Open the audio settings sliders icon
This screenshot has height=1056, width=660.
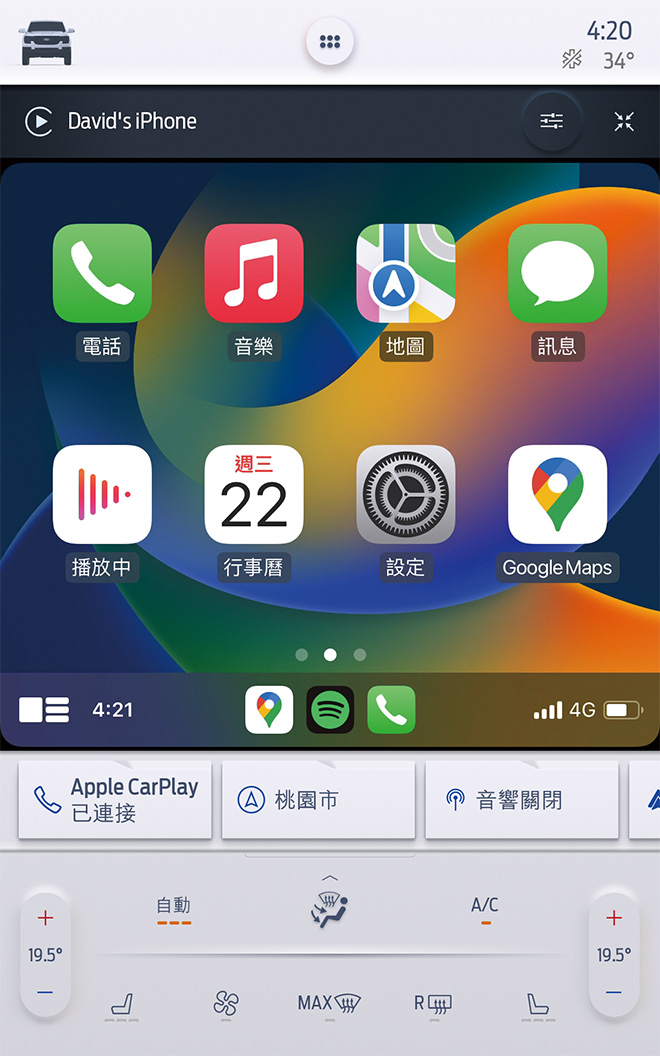coord(551,121)
